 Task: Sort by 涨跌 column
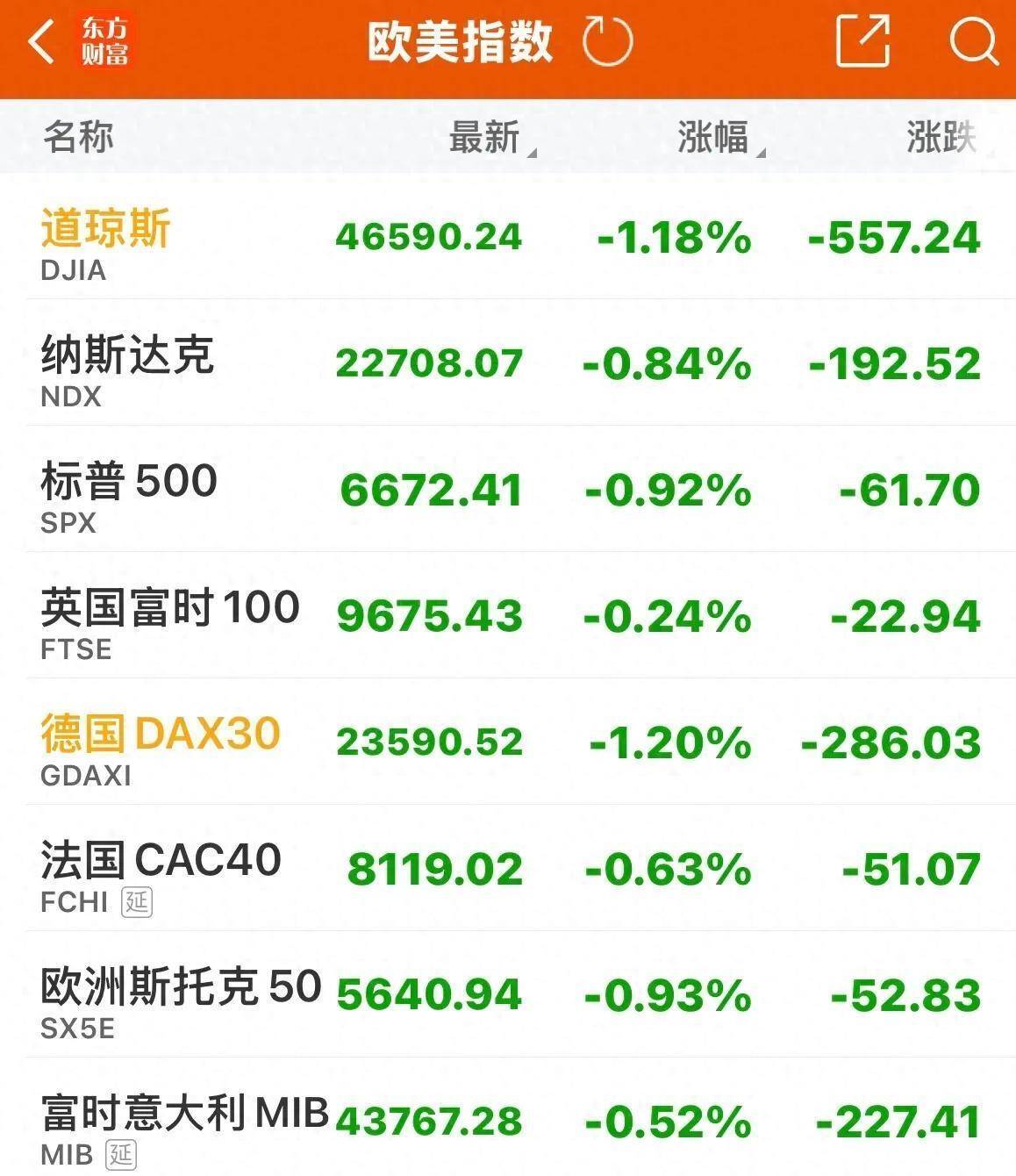[x=941, y=138]
